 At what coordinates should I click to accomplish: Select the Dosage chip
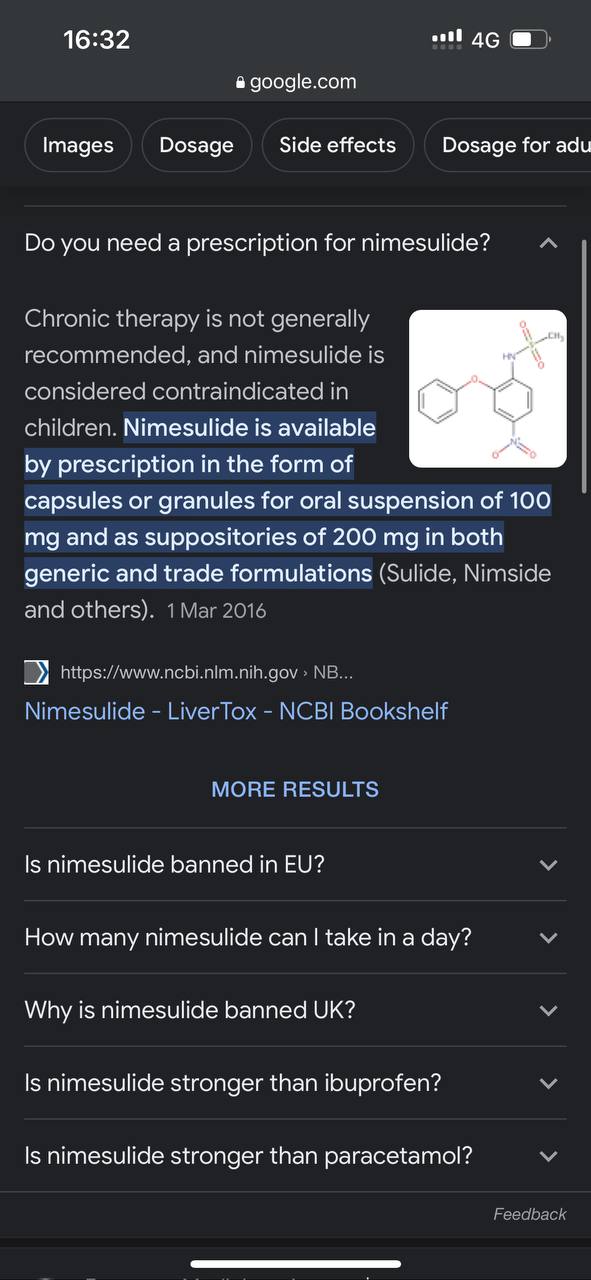196,145
